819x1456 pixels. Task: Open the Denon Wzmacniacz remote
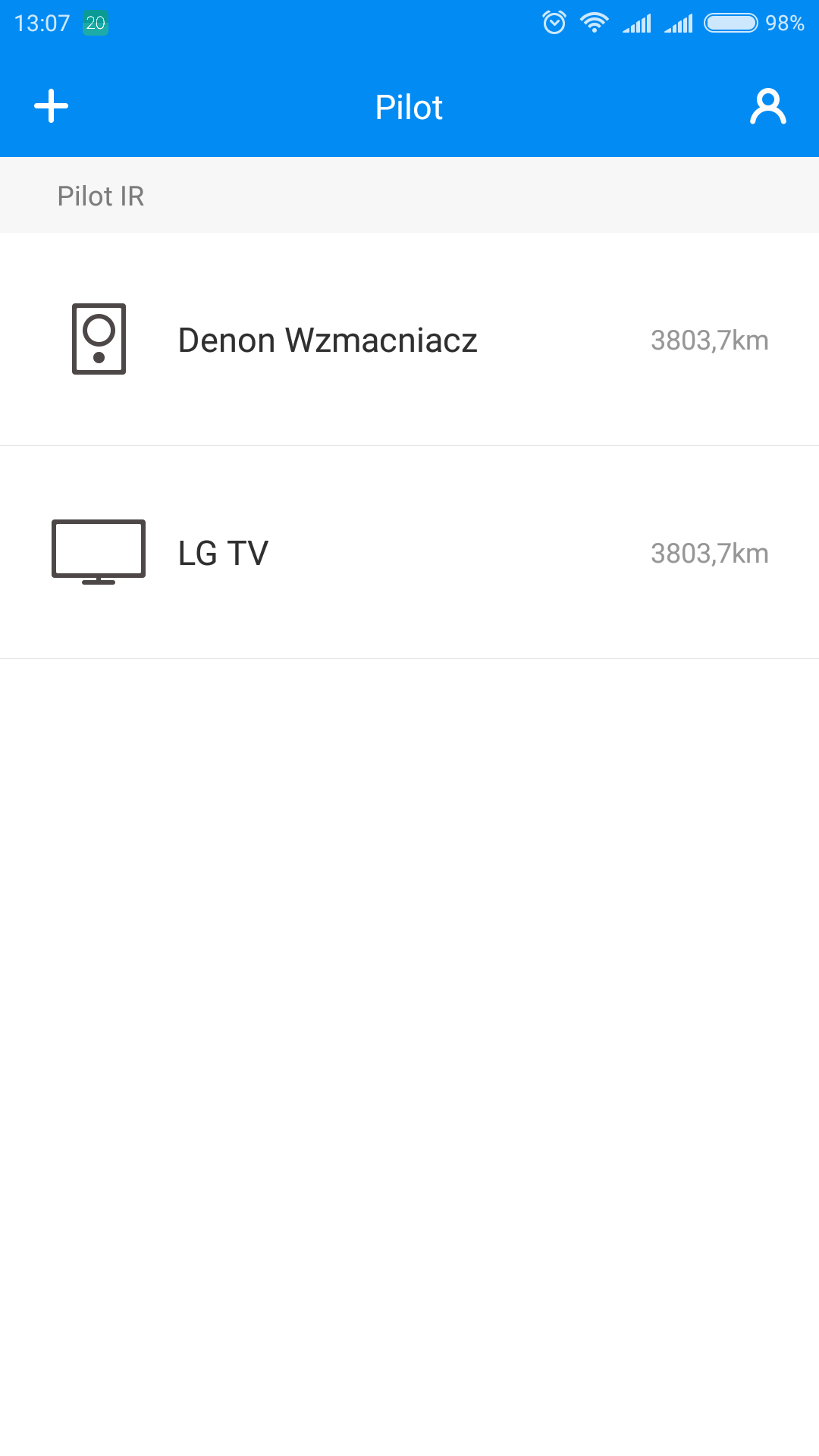click(x=328, y=340)
